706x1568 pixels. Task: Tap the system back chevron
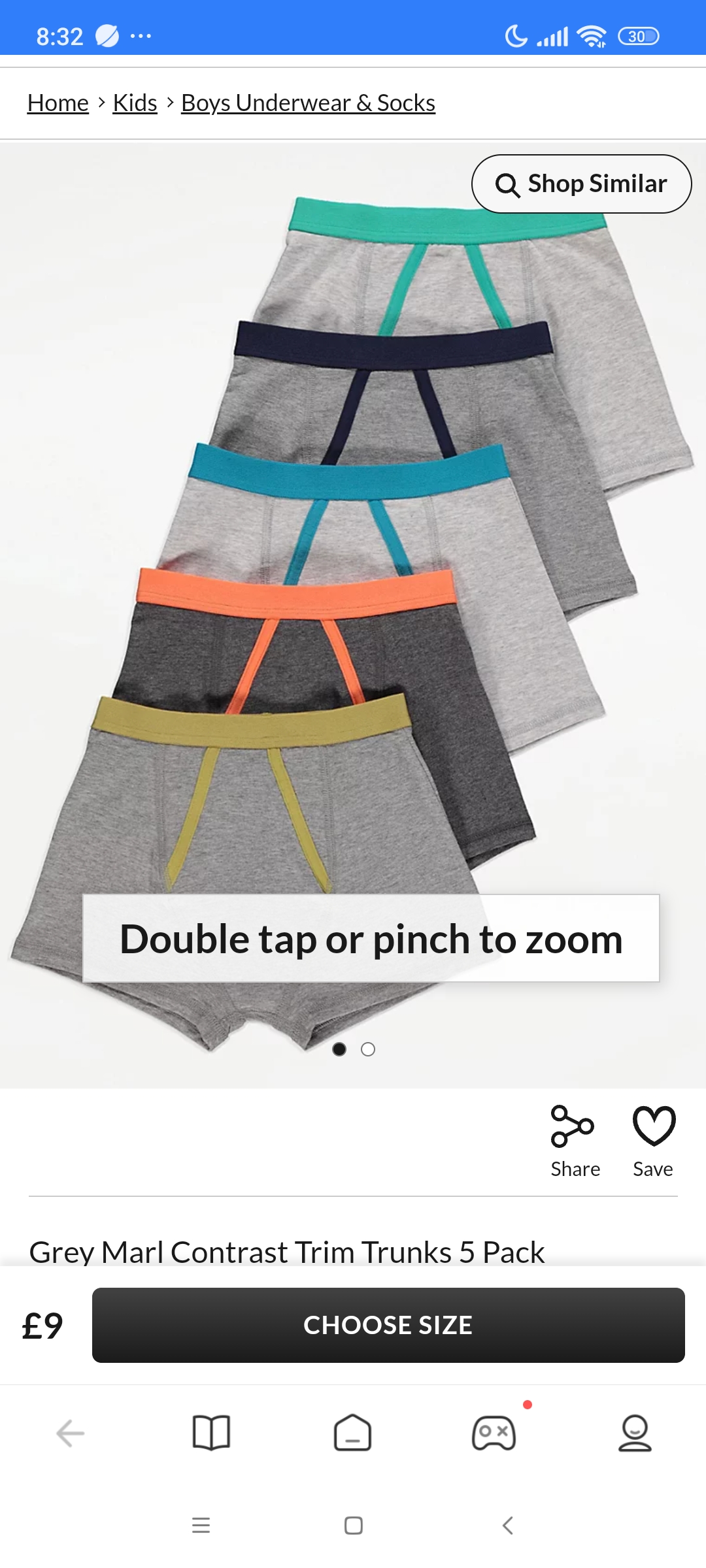tap(507, 1526)
